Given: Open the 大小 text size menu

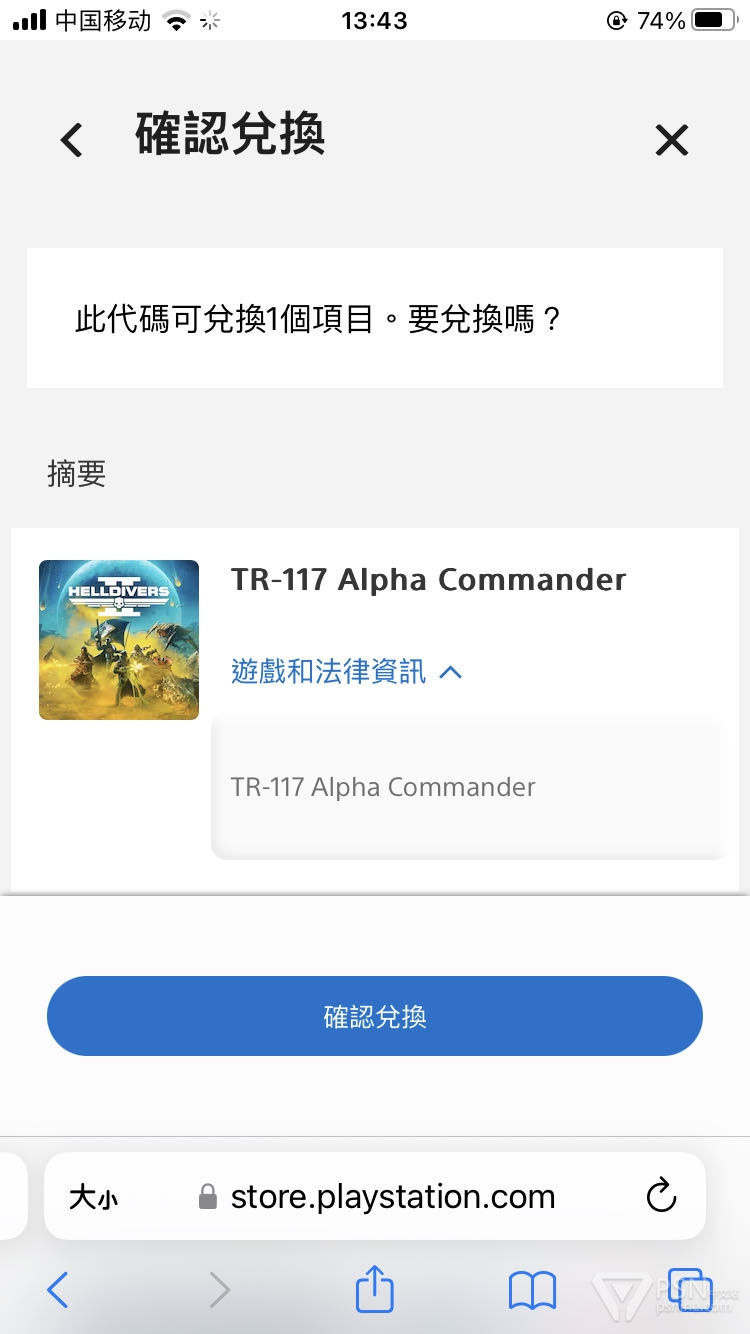Looking at the screenshot, I should [93, 1197].
